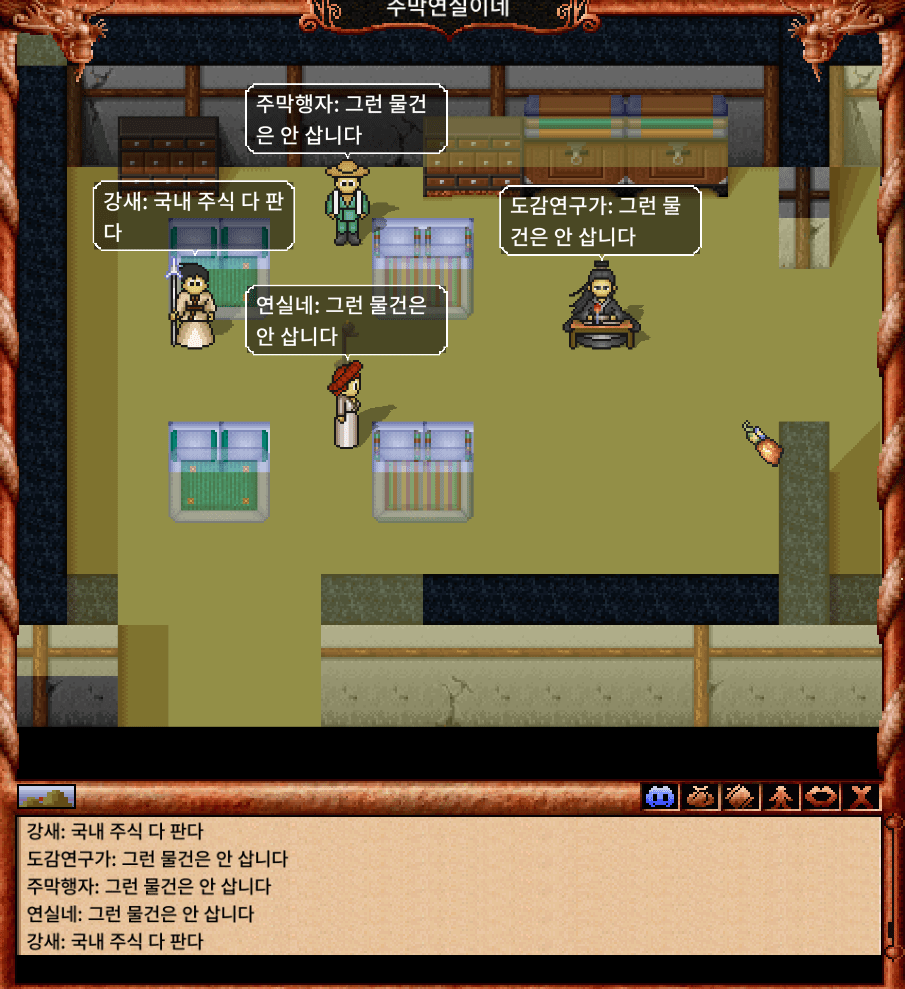Talk to the 주막행자 NPC

(347, 204)
